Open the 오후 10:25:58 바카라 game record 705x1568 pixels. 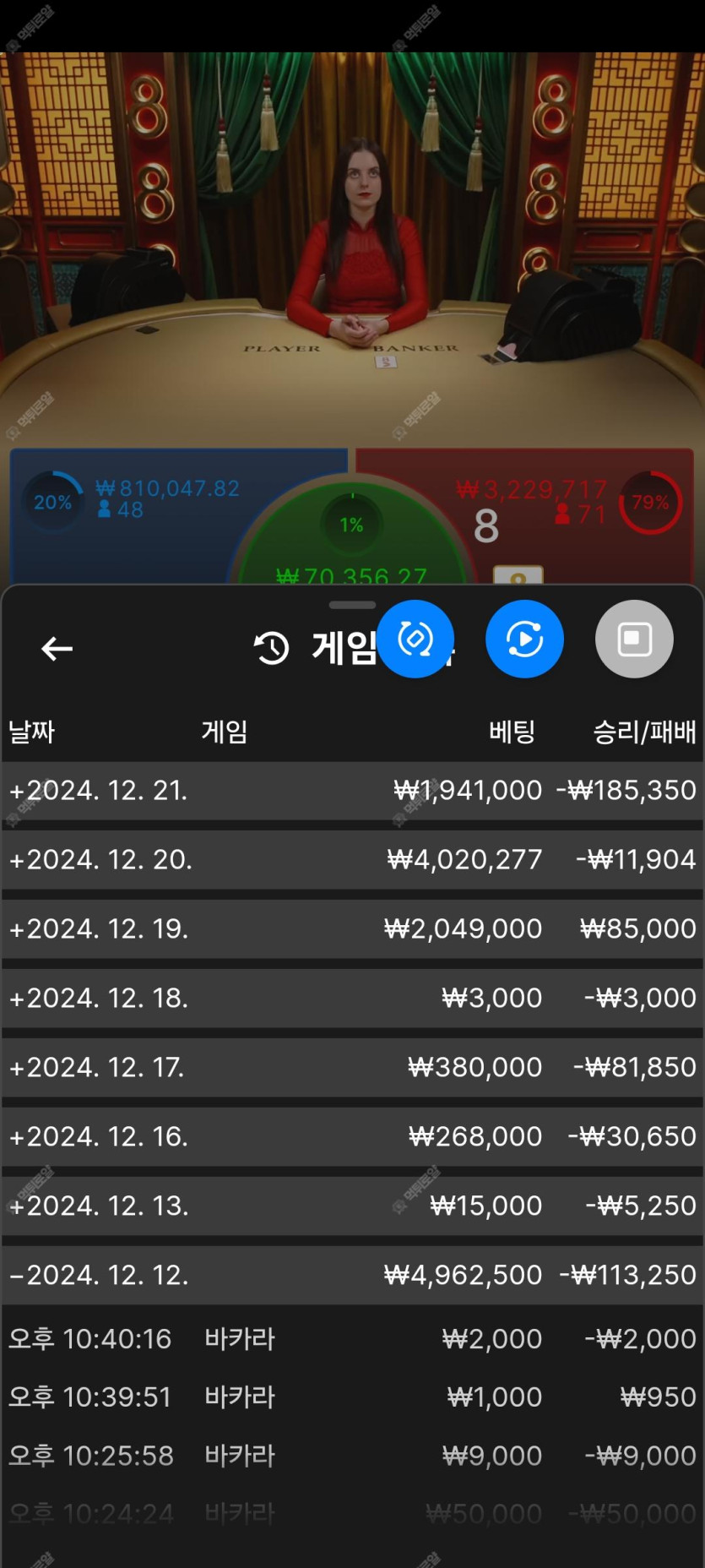(351, 1456)
